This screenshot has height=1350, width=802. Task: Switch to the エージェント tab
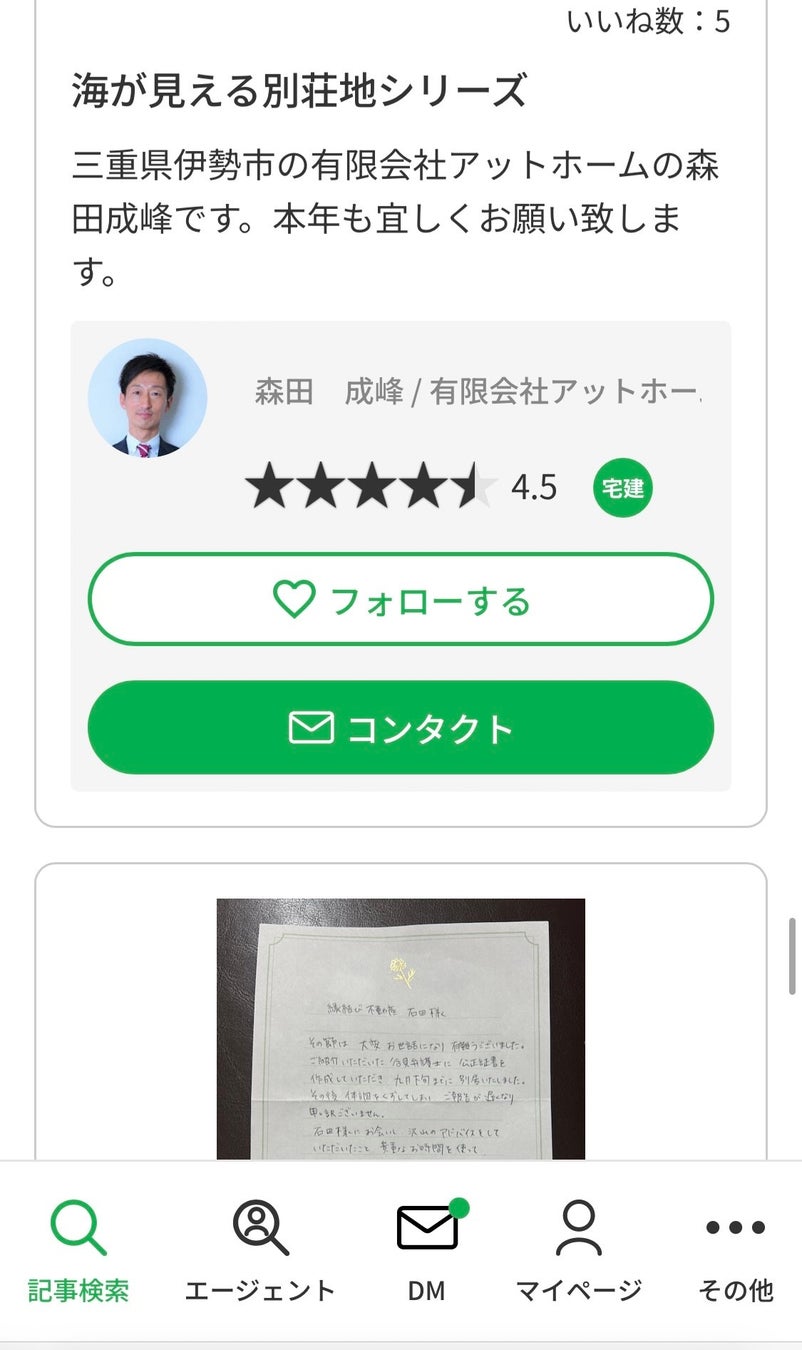pyautogui.click(x=260, y=1250)
